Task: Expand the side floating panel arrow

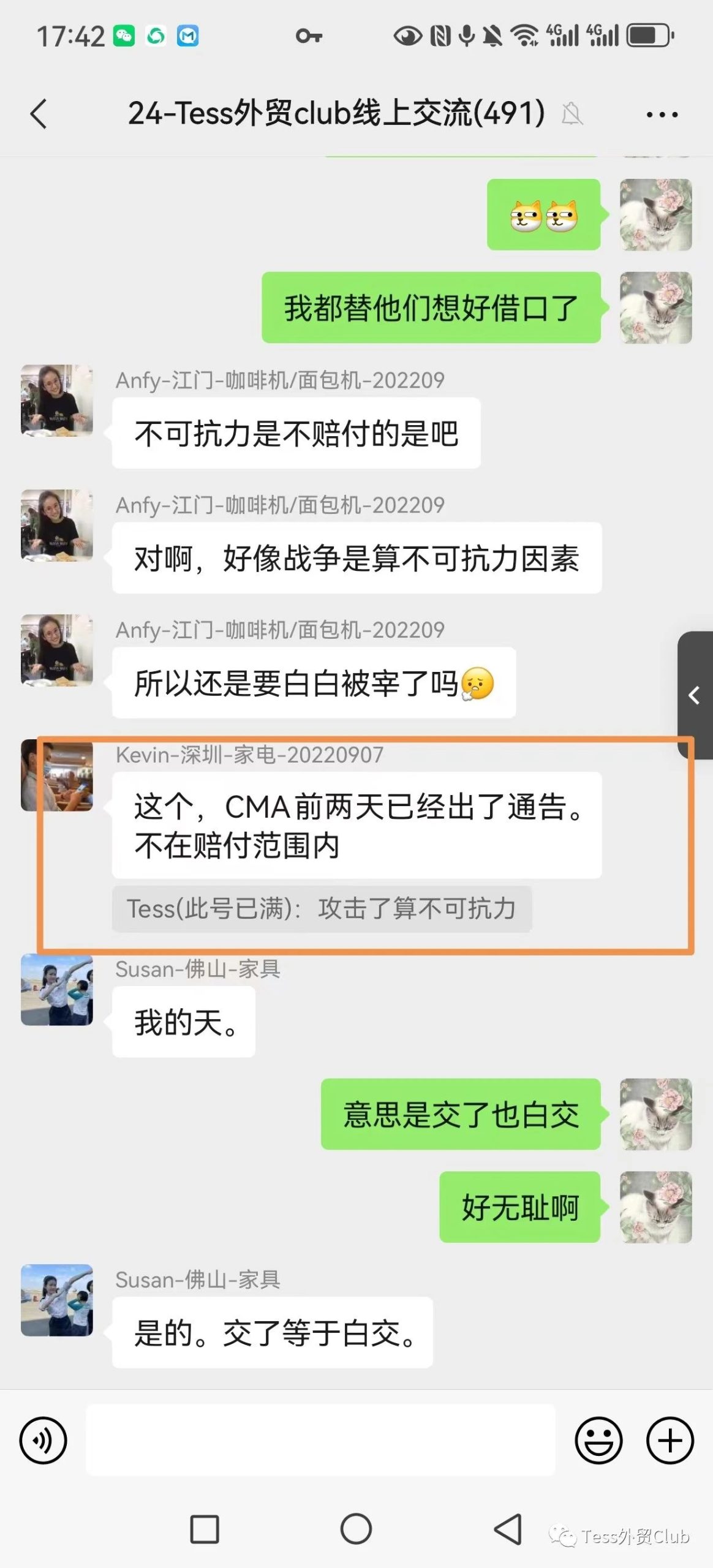Action: [x=695, y=695]
